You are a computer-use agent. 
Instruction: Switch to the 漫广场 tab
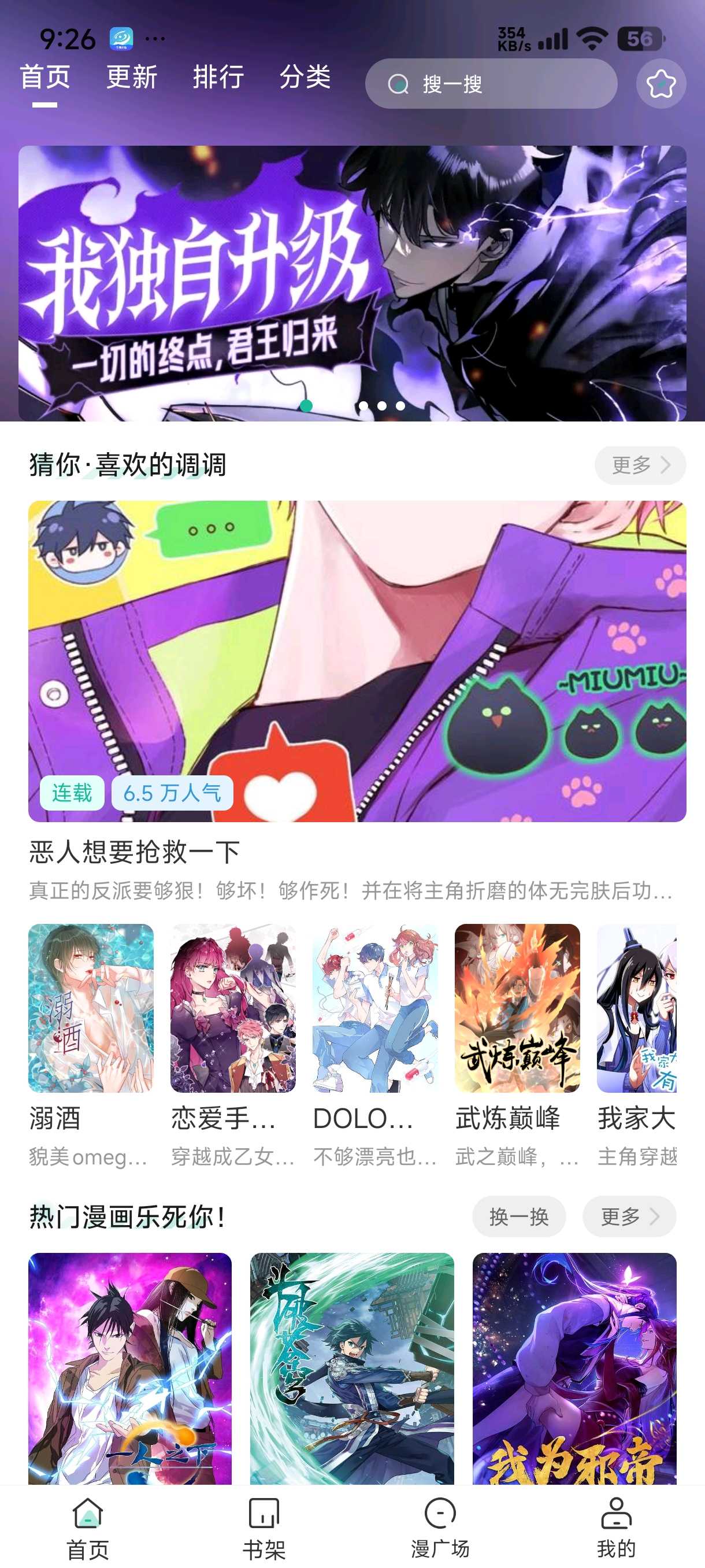coord(440,1528)
